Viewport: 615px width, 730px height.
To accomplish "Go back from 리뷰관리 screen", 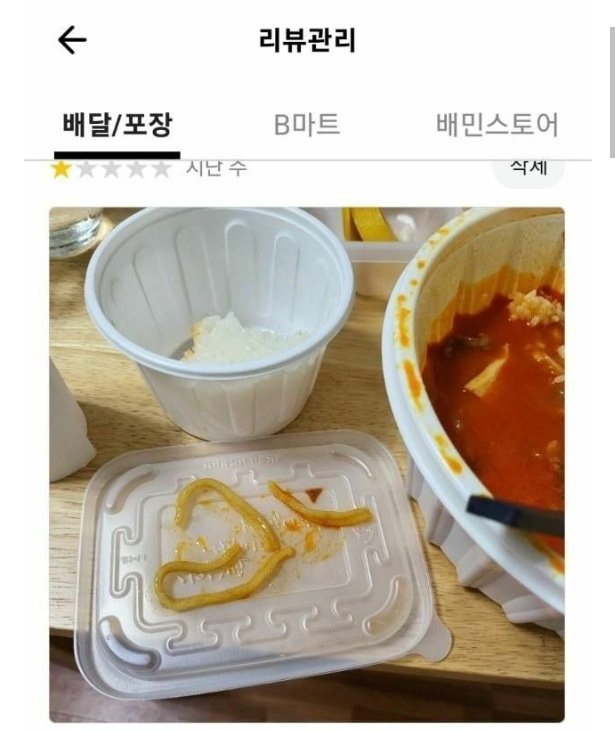I will [x=72, y=40].
